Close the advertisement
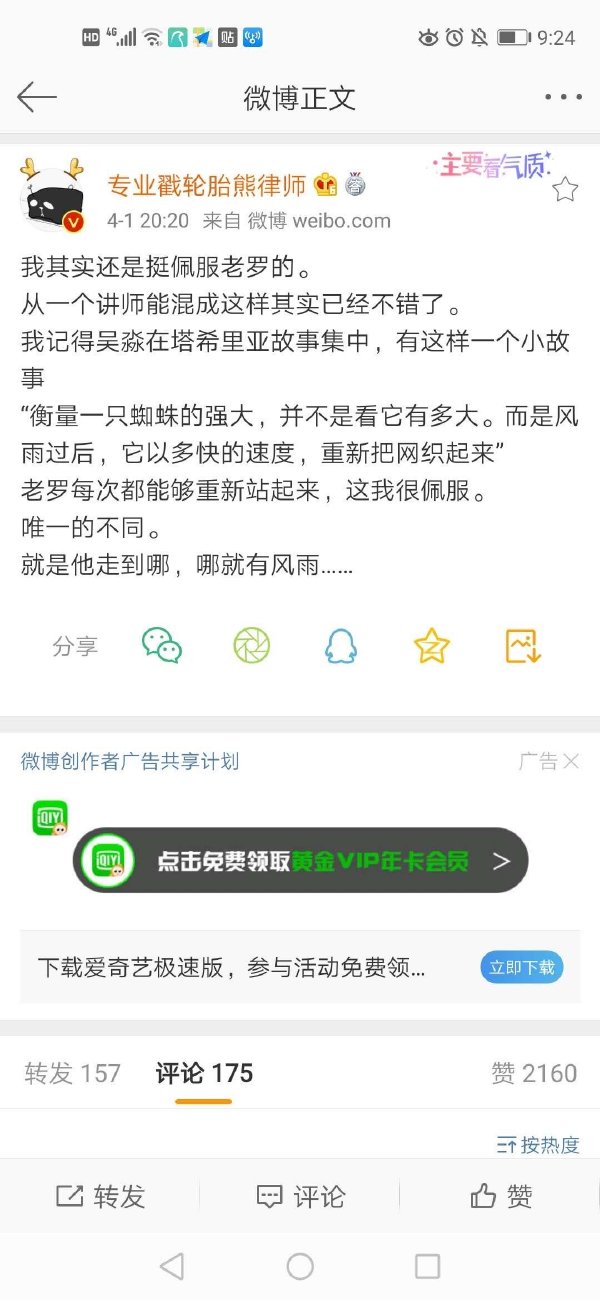Image resolution: width=600 pixels, height=1300 pixels. pos(571,761)
